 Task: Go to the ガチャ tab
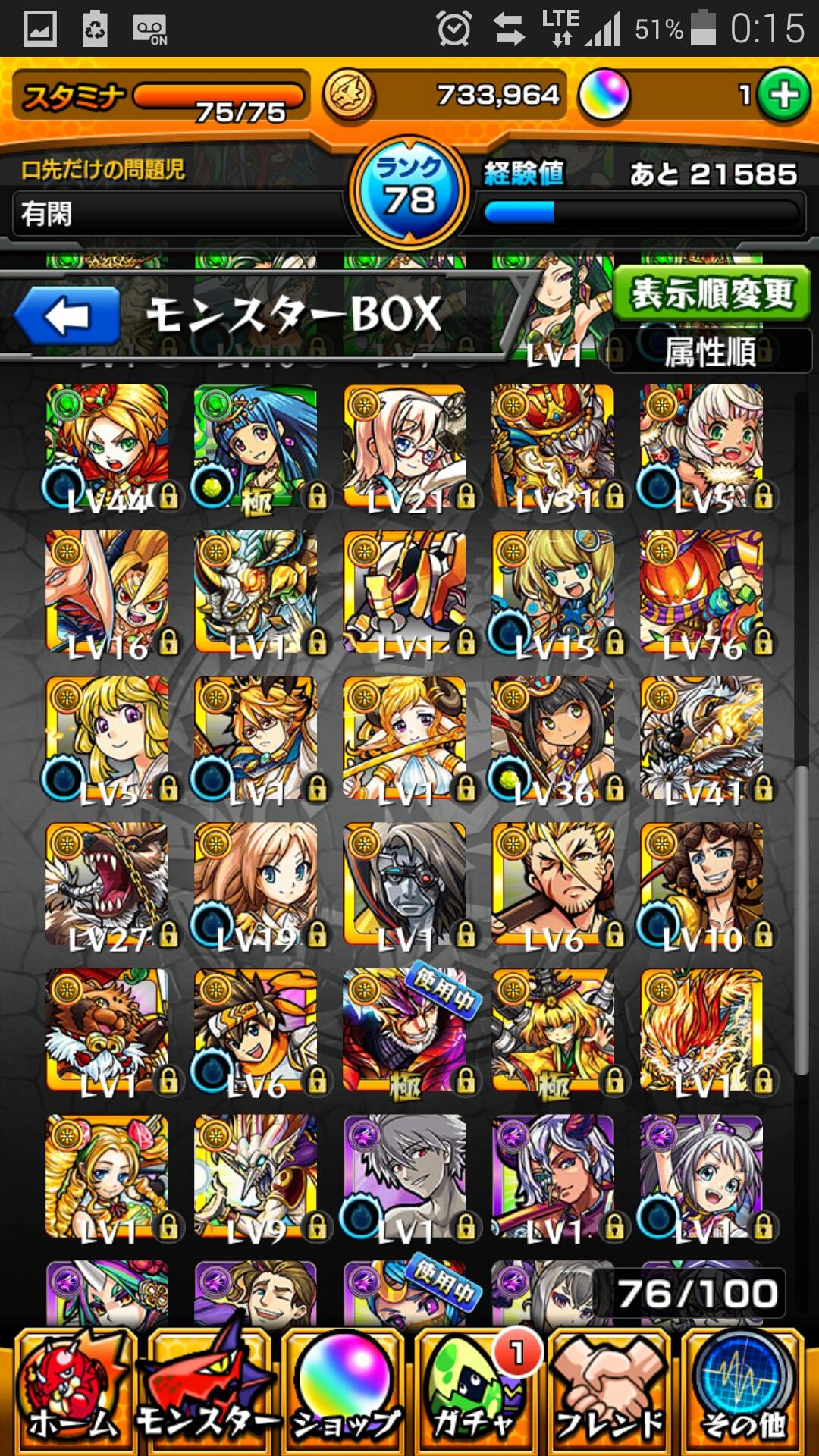(x=476, y=1392)
